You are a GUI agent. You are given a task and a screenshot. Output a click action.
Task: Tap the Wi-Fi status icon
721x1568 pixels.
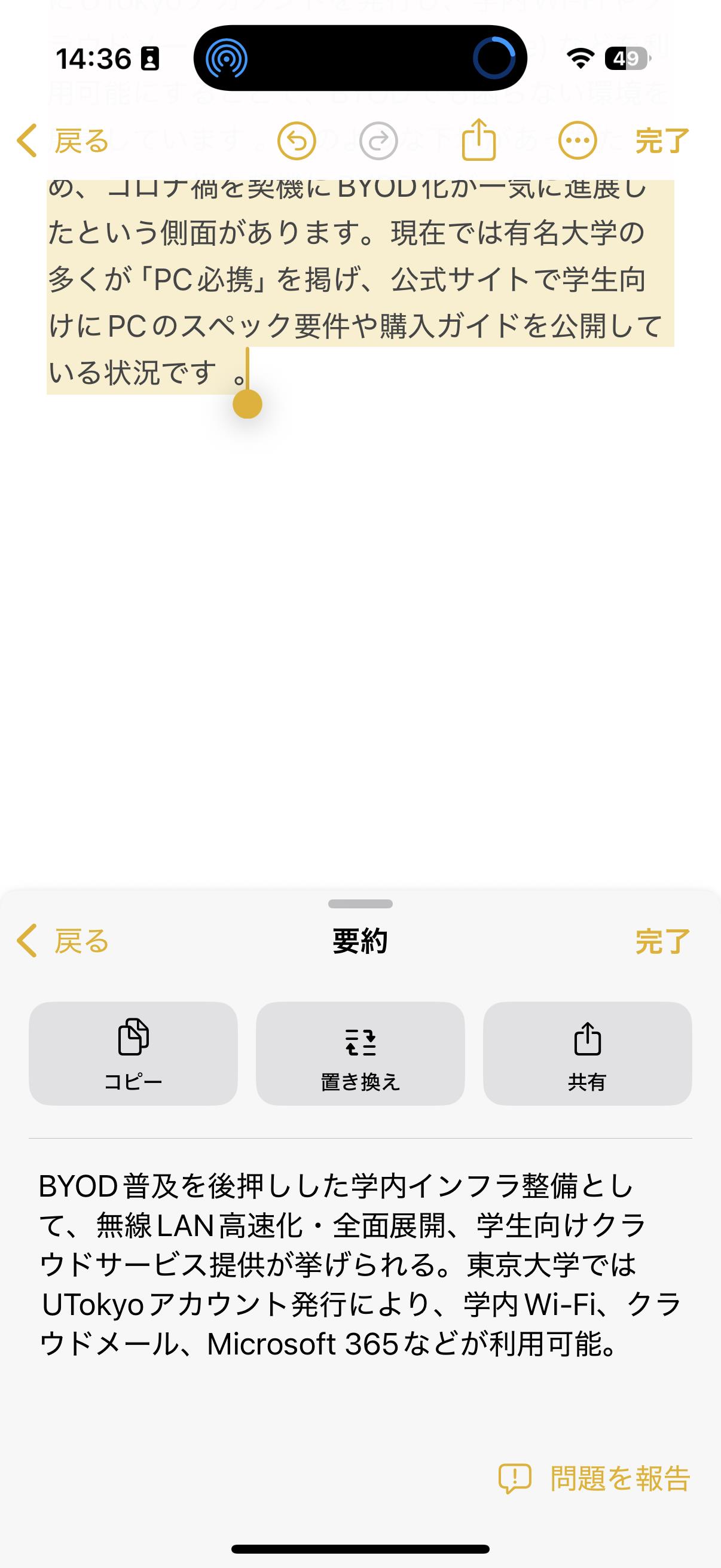(580, 59)
